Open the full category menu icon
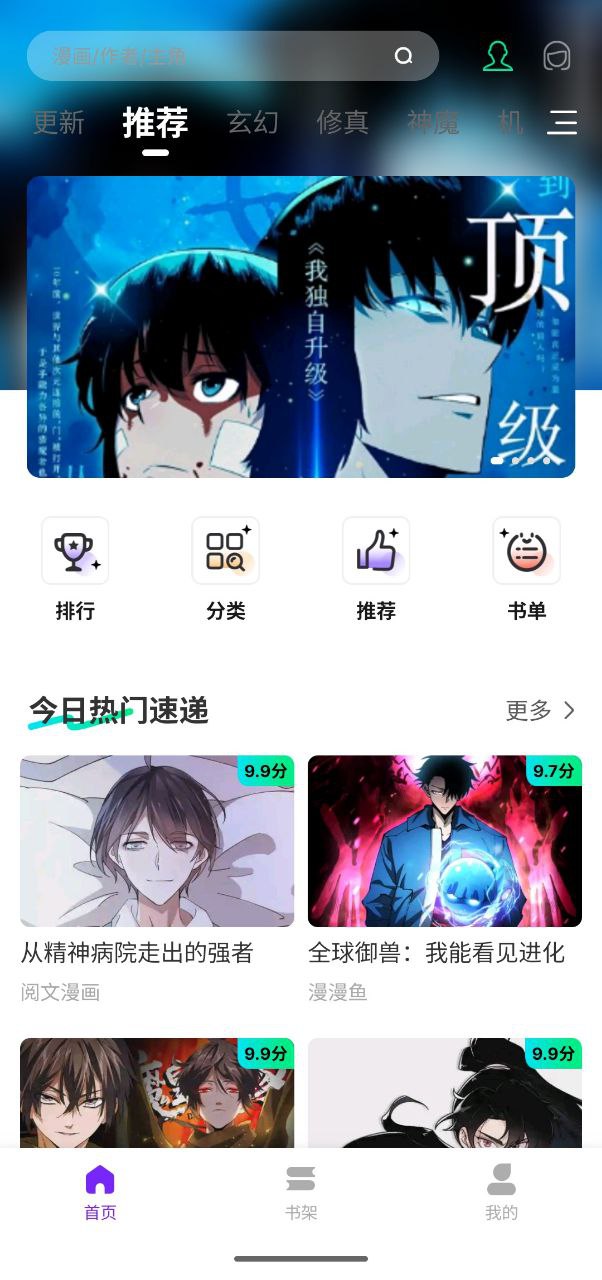This screenshot has height=1280, width=602. (x=563, y=122)
